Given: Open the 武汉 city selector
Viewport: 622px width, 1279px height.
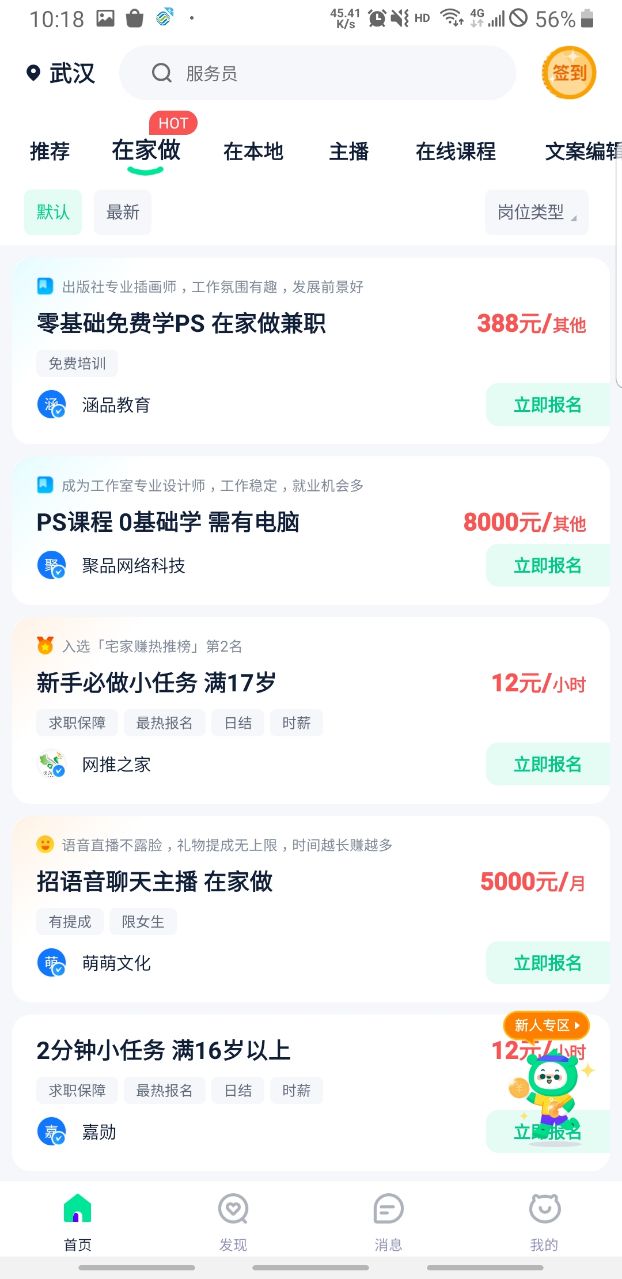Looking at the screenshot, I should (61, 73).
